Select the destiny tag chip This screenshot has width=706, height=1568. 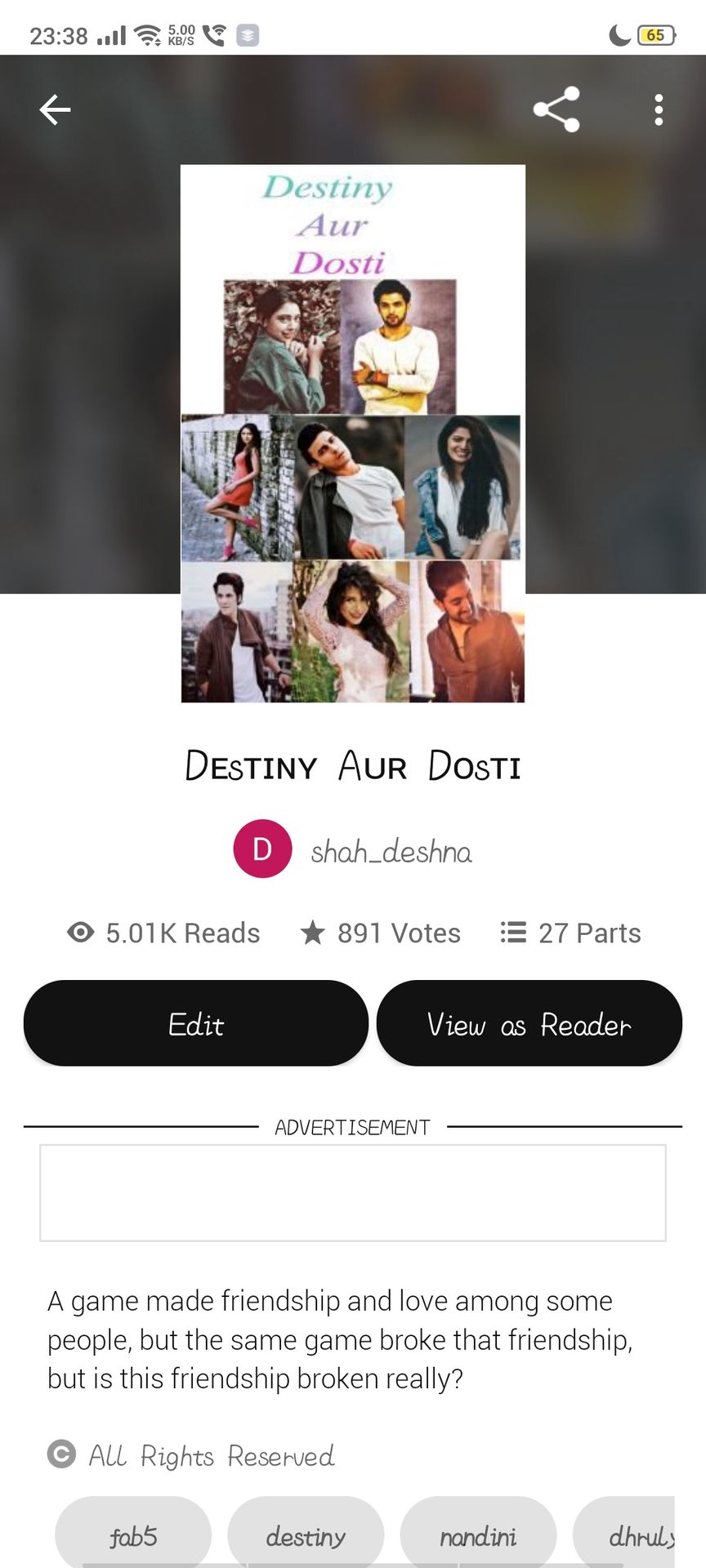coord(306,1536)
